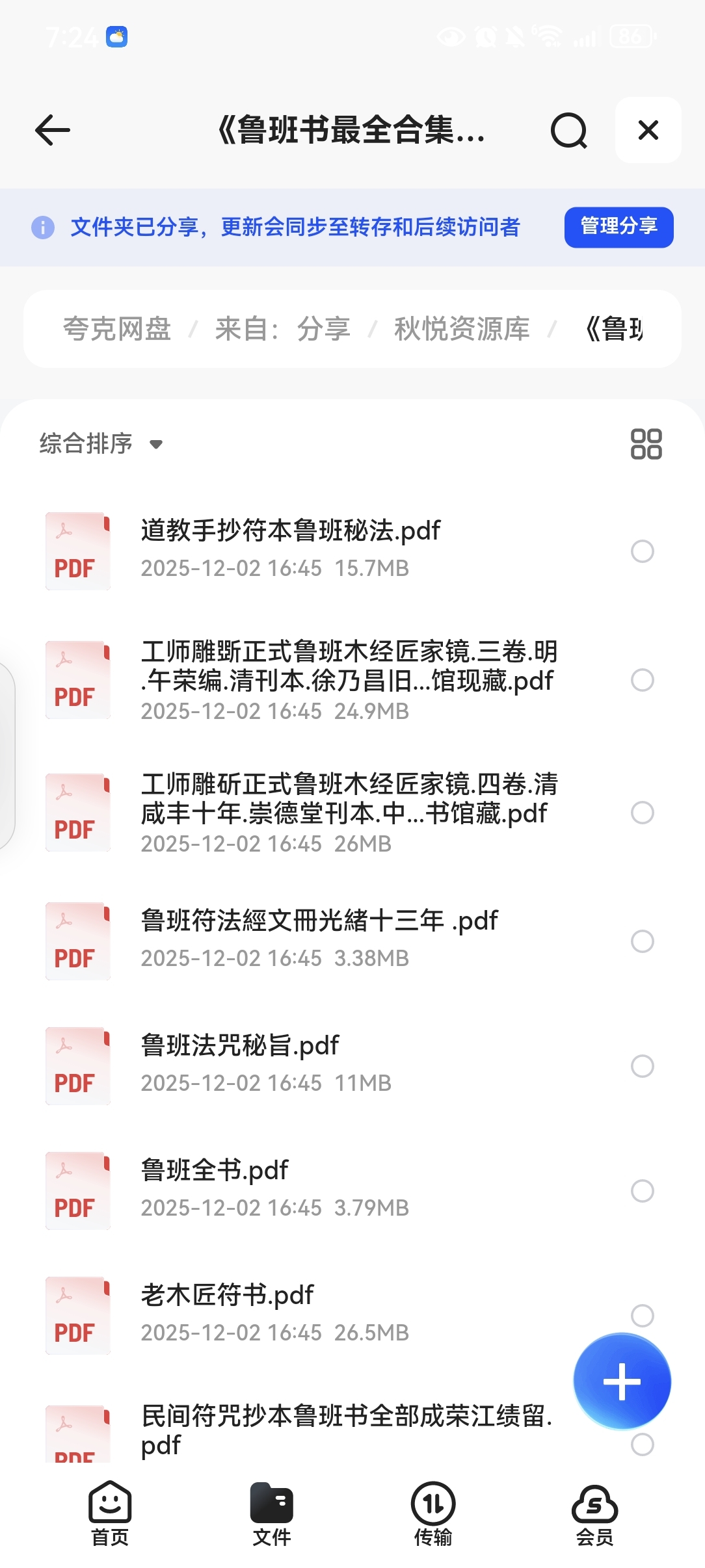Open 鲁班全书.pdf file
The width and height of the screenshot is (705, 1568).
(215, 1171)
